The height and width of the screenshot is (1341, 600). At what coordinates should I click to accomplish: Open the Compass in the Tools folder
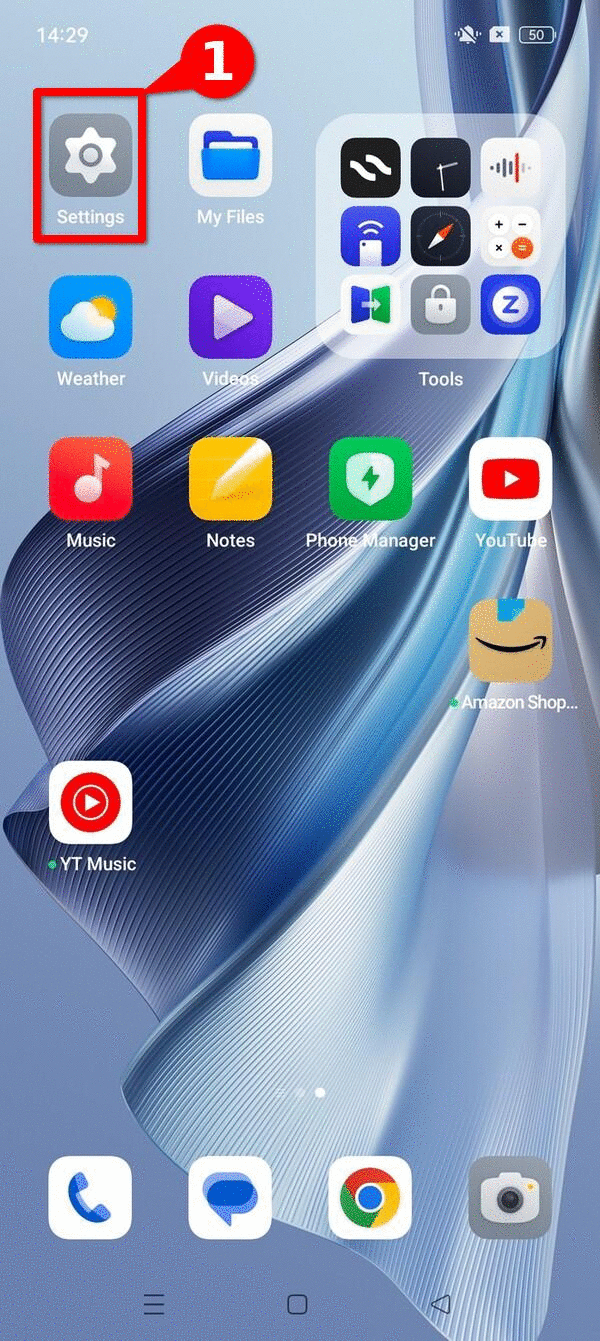pyautogui.click(x=440, y=236)
